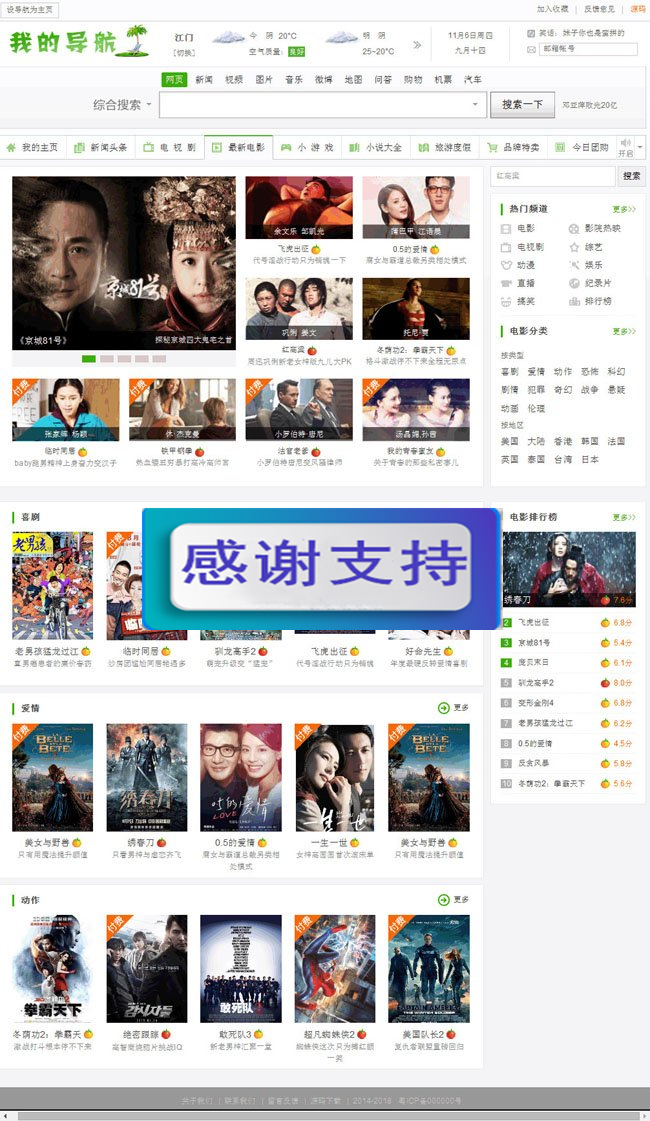
Task: Open 设我们为主页 link at top
Action: click(x=32, y=9)
